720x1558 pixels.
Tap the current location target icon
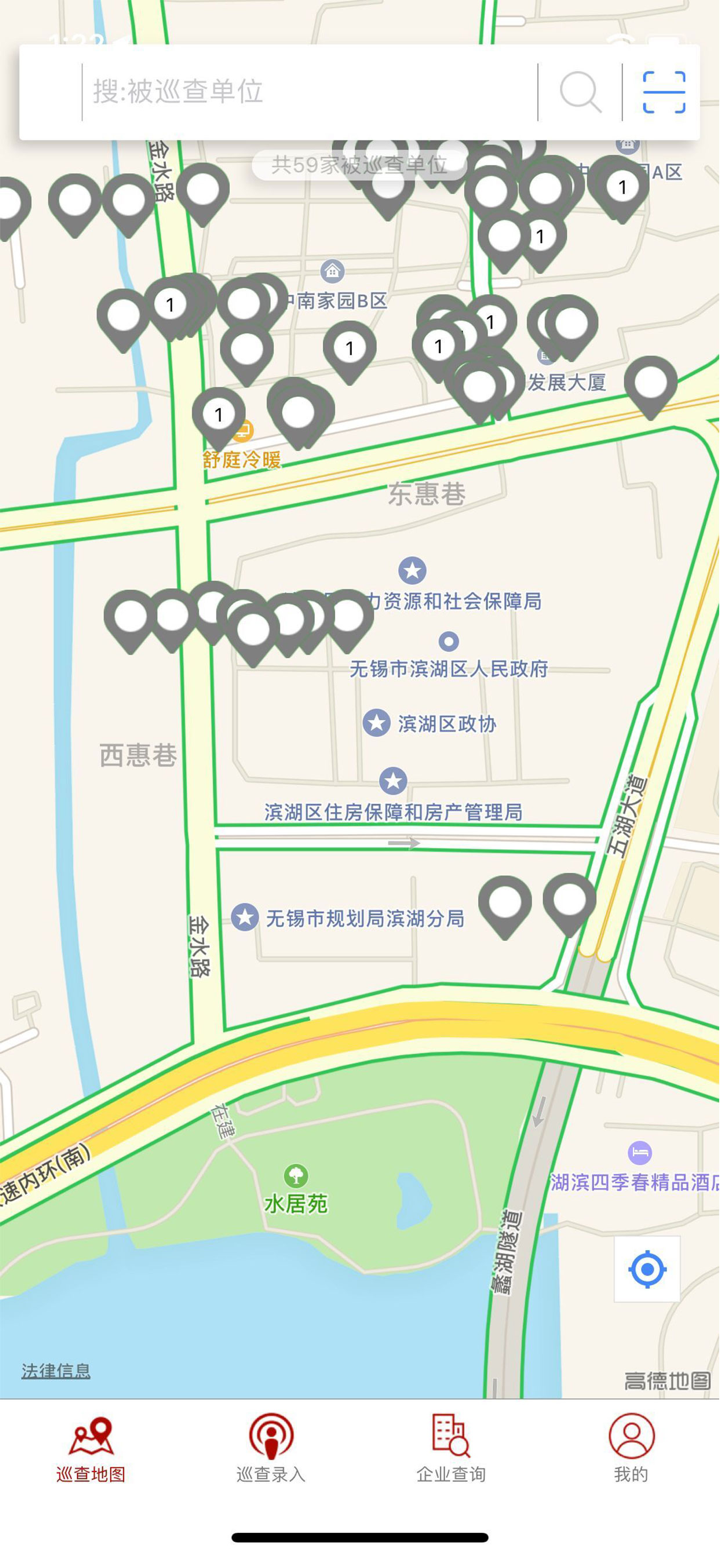pos(646,1270)
